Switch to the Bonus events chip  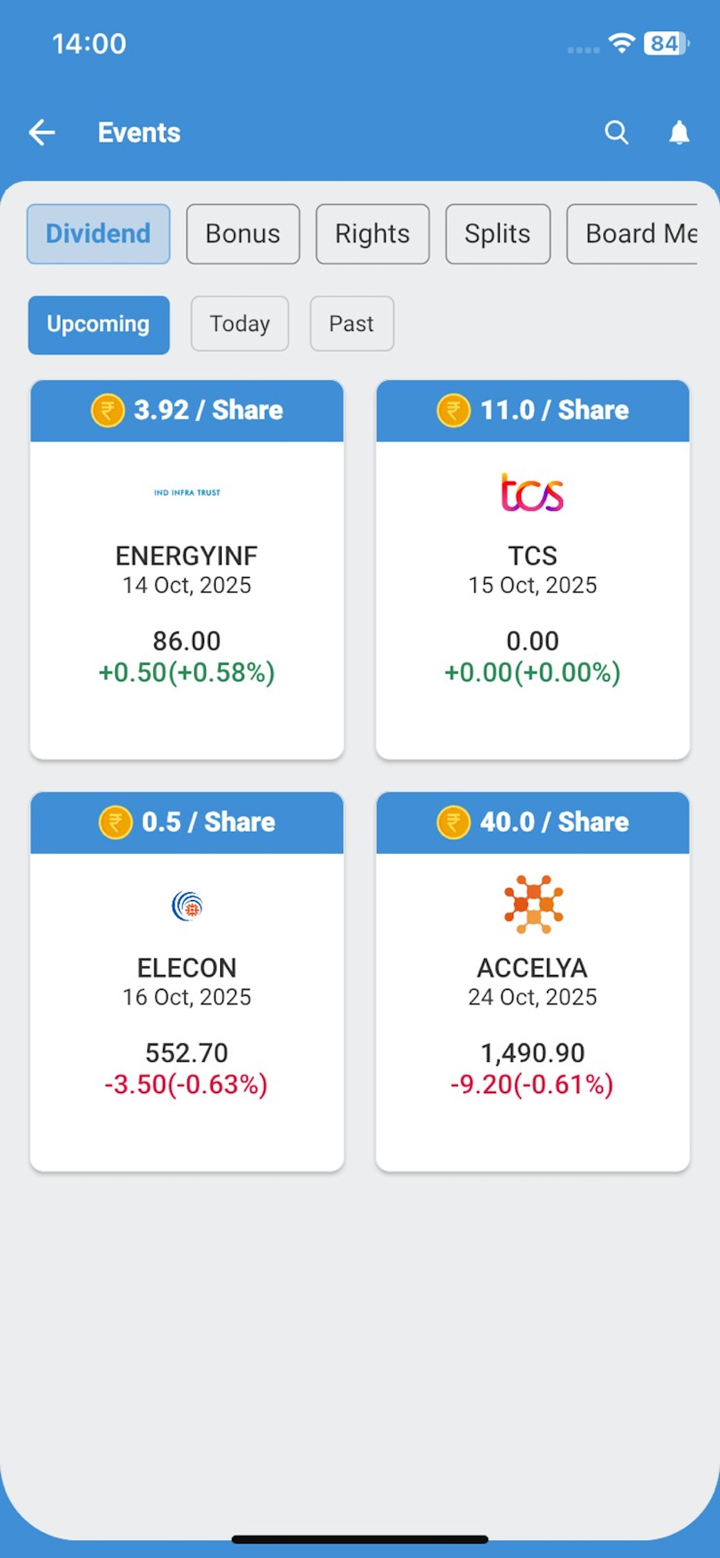pos(243,234)
